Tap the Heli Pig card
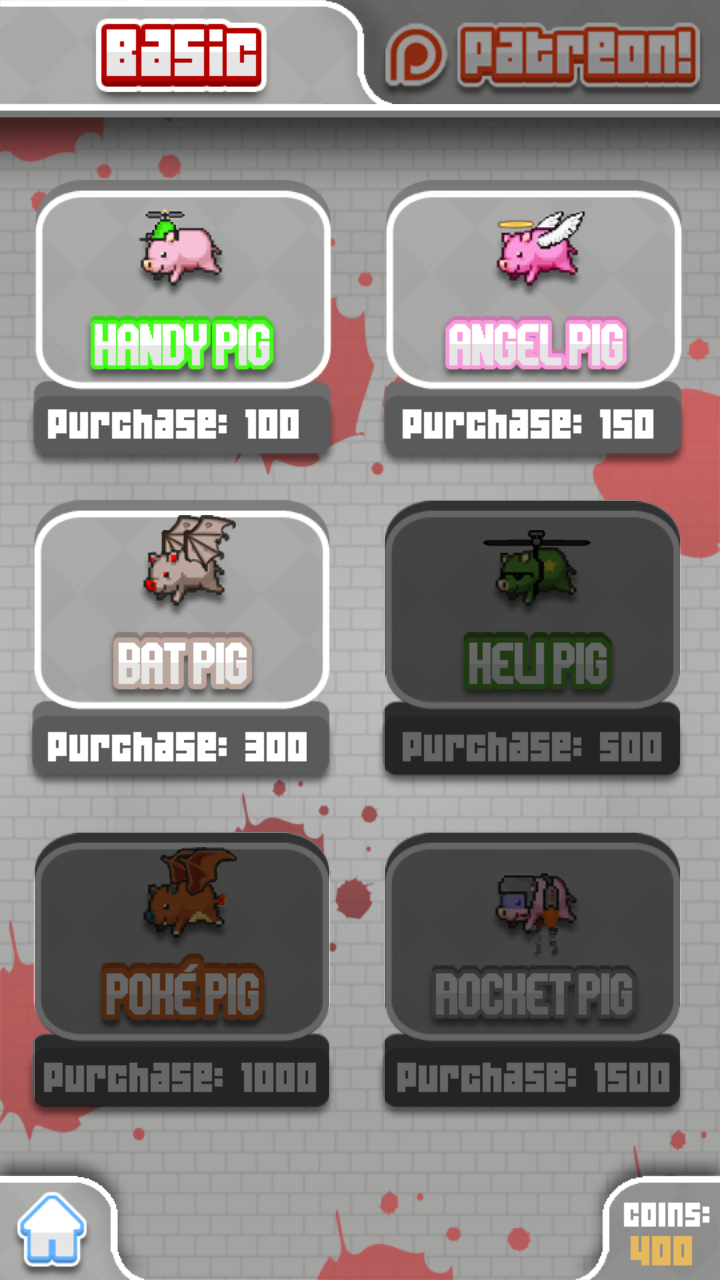Screen dimensions: 720x1280 (533, 609)
